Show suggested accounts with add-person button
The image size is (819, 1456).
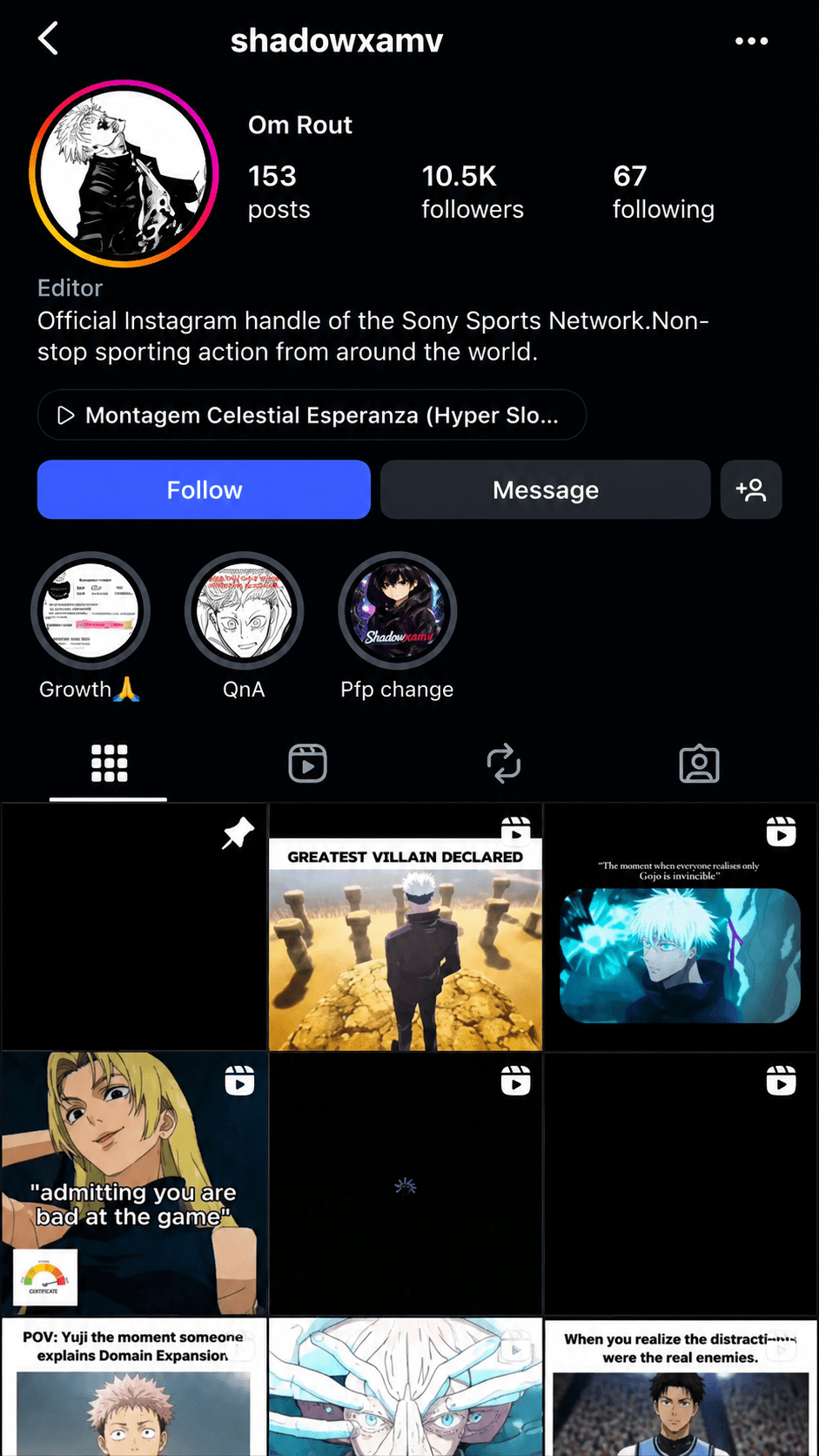click(751, 489)
